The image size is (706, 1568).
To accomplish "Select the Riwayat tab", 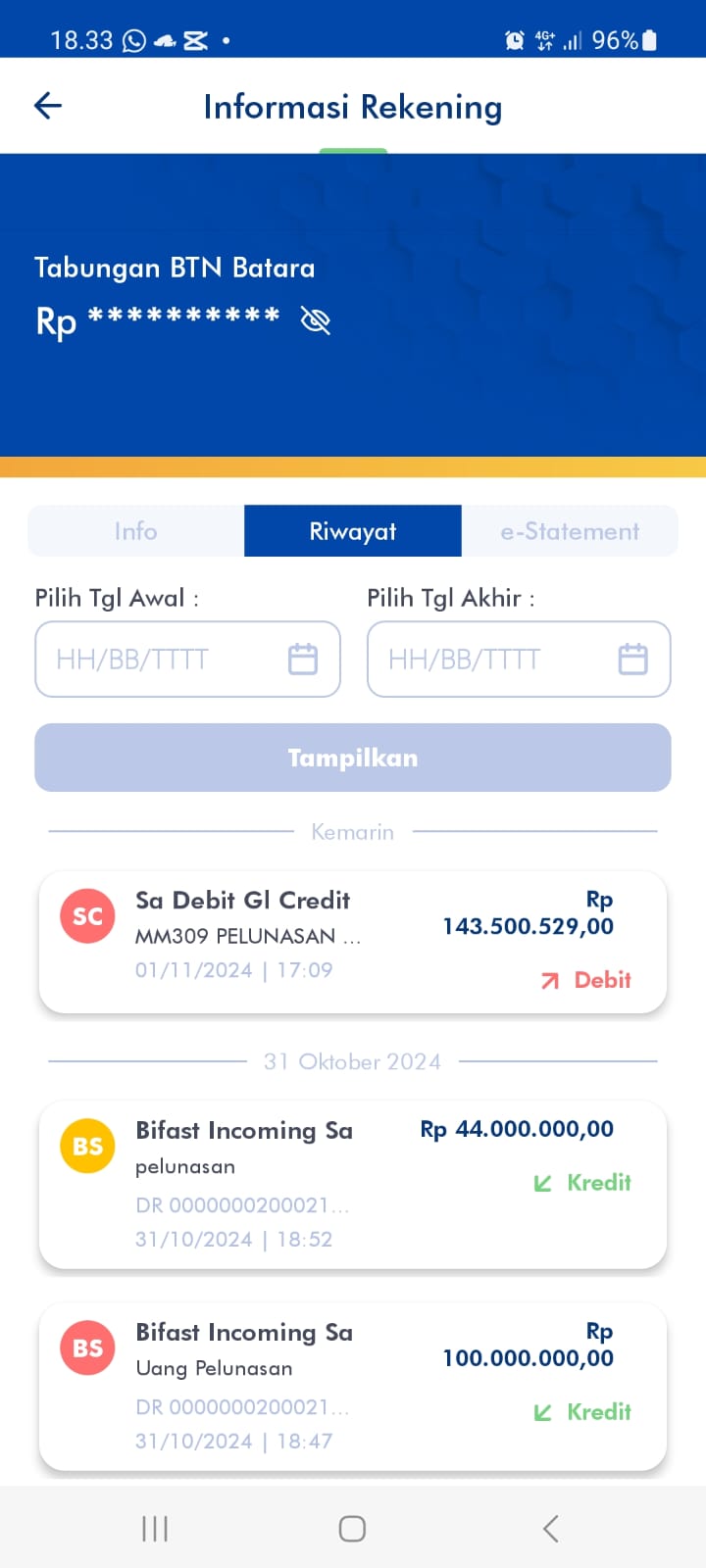I will [353, 531].
